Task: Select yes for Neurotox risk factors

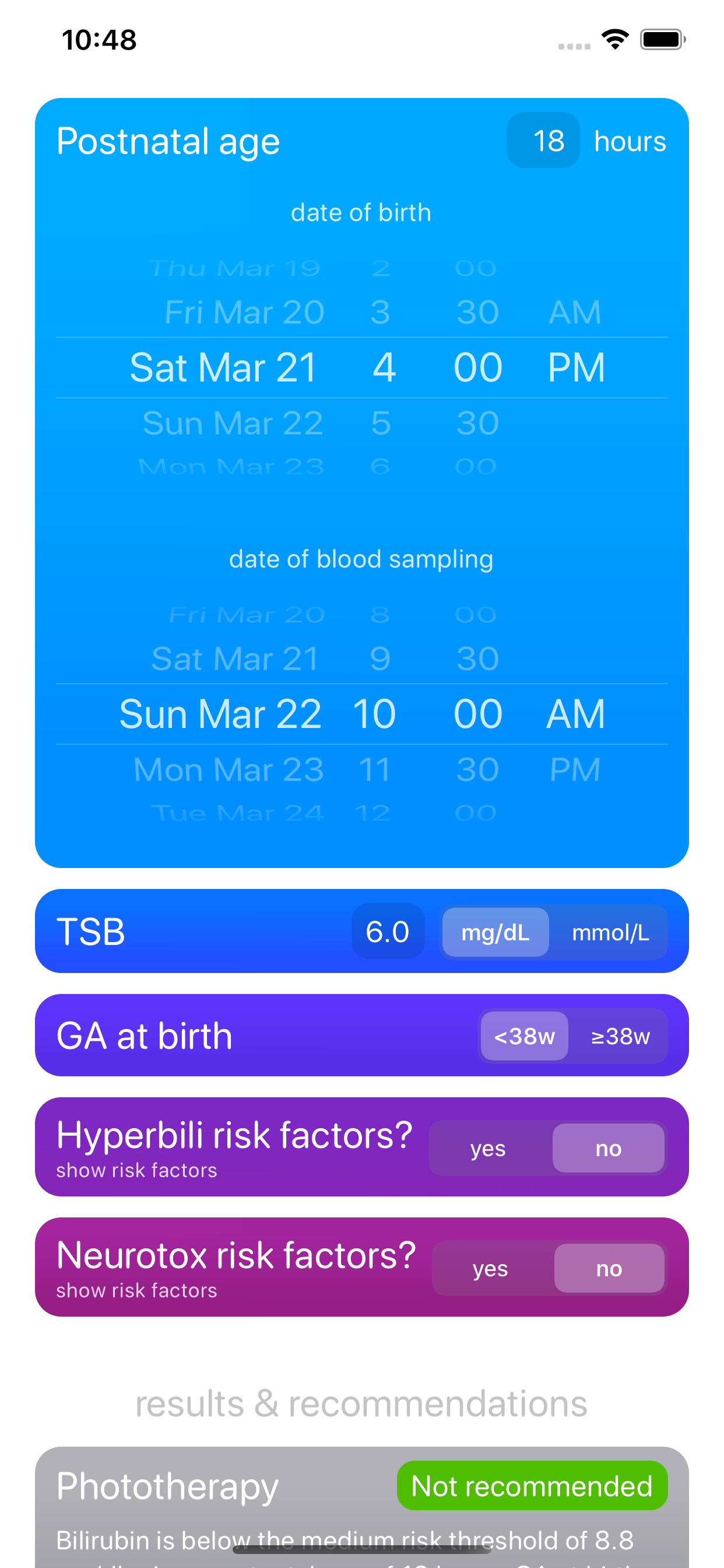Action: (490, 1268)
